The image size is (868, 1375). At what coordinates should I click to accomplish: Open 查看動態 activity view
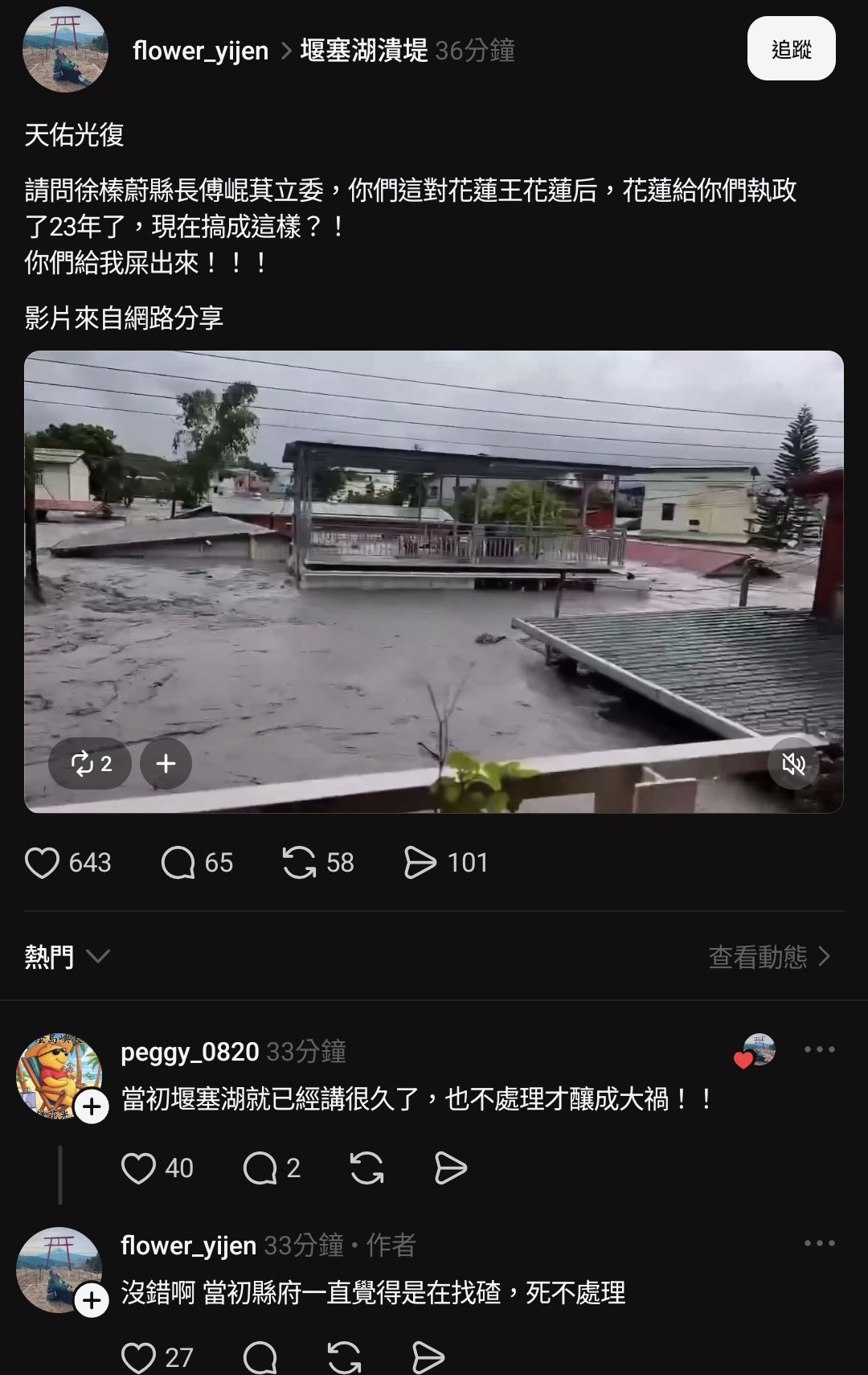tap(769, 956)
